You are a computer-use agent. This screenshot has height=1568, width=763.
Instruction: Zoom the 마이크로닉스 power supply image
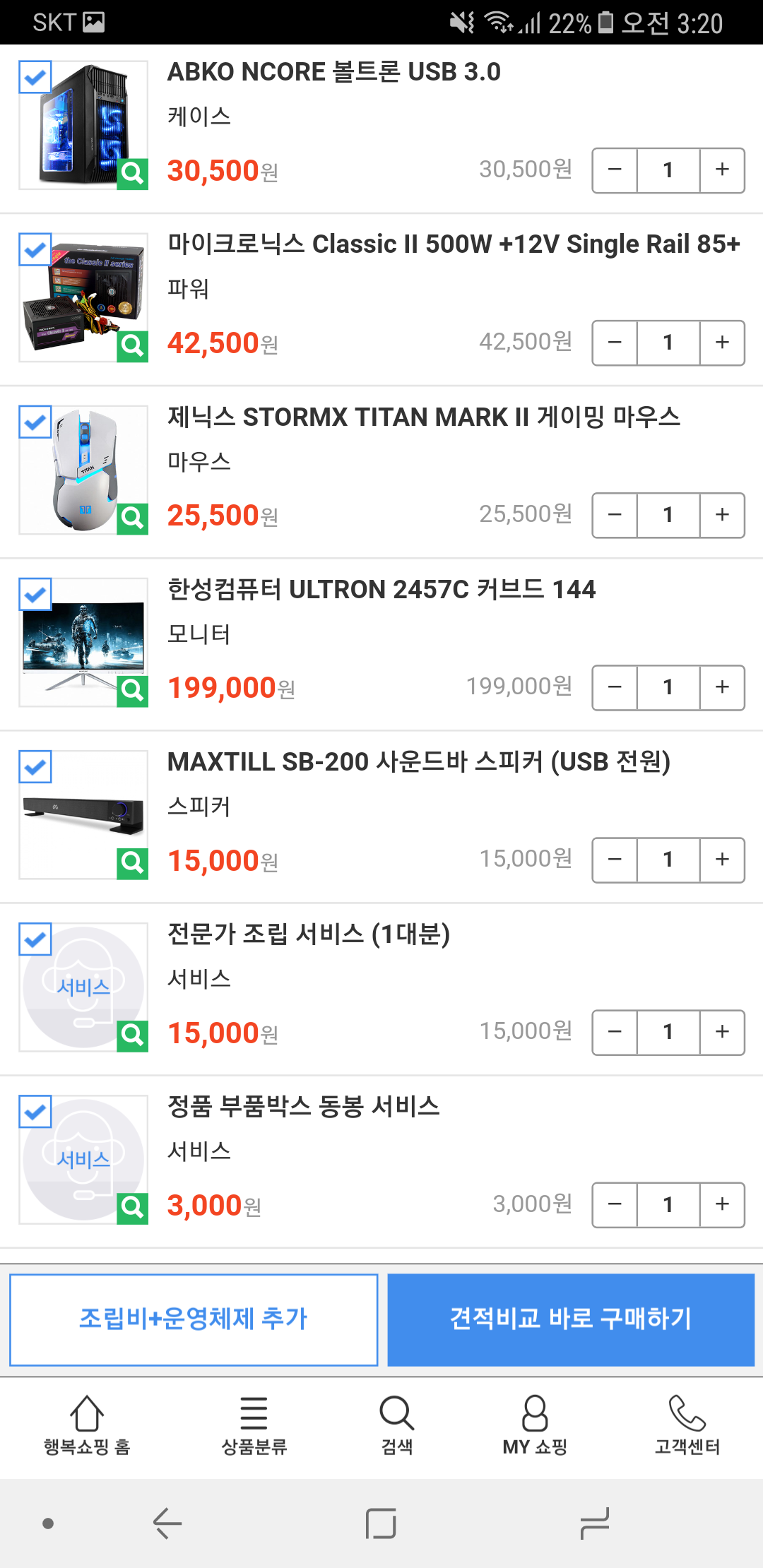(x=133, y=346)
